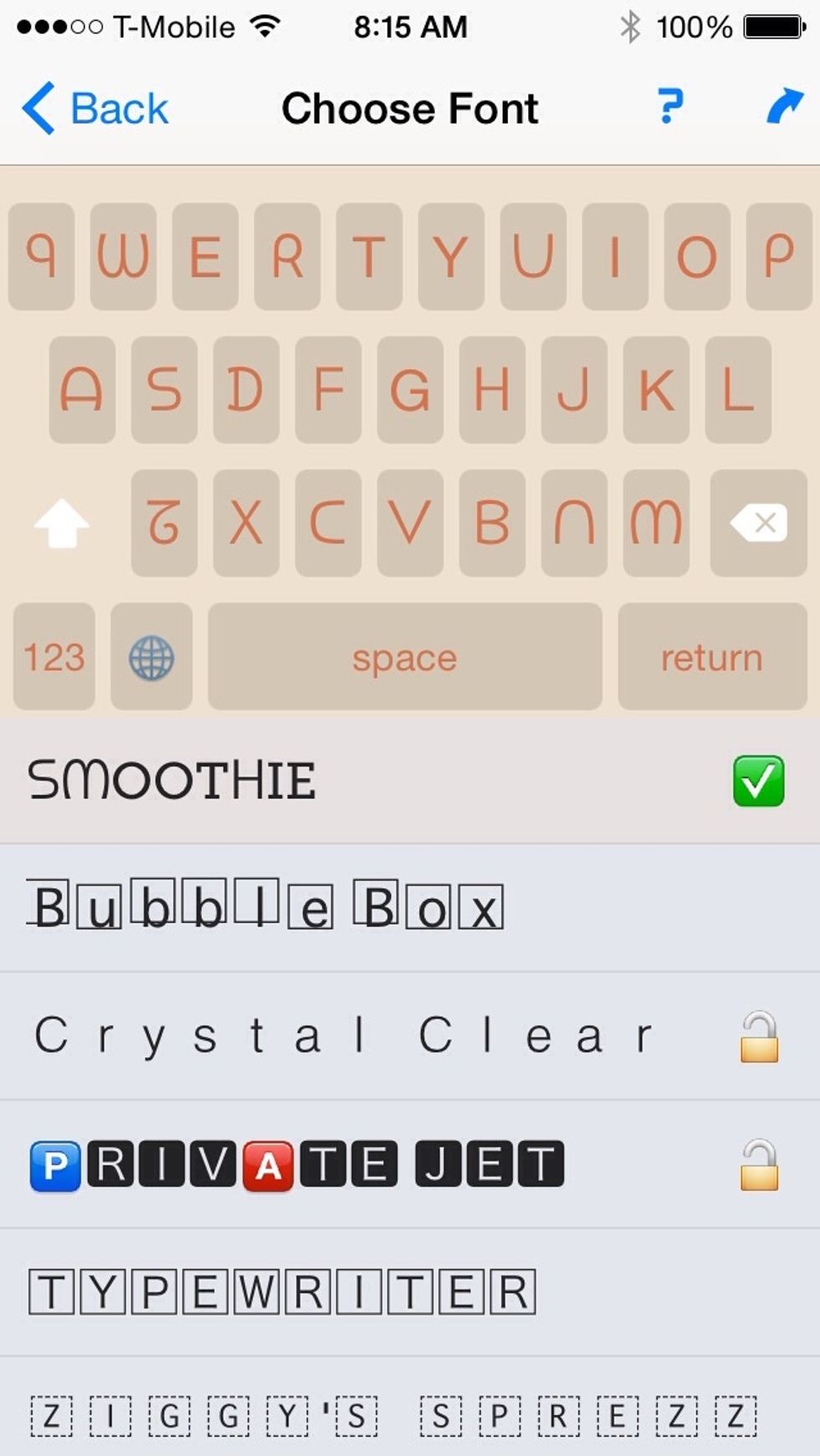Enable the Bubble Box font
This screenshot has height=1456, width=820.
coord(264,907)
